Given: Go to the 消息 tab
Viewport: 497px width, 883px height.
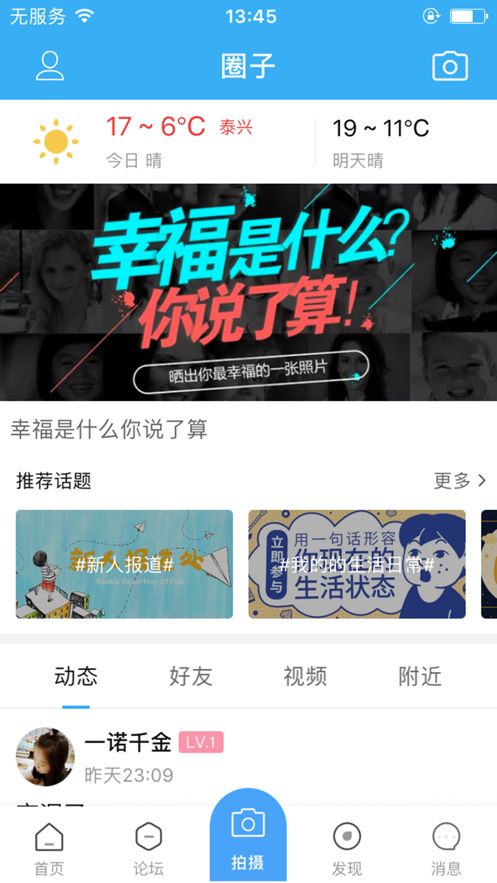Looking at the screenshot, I should click(446, 849).
